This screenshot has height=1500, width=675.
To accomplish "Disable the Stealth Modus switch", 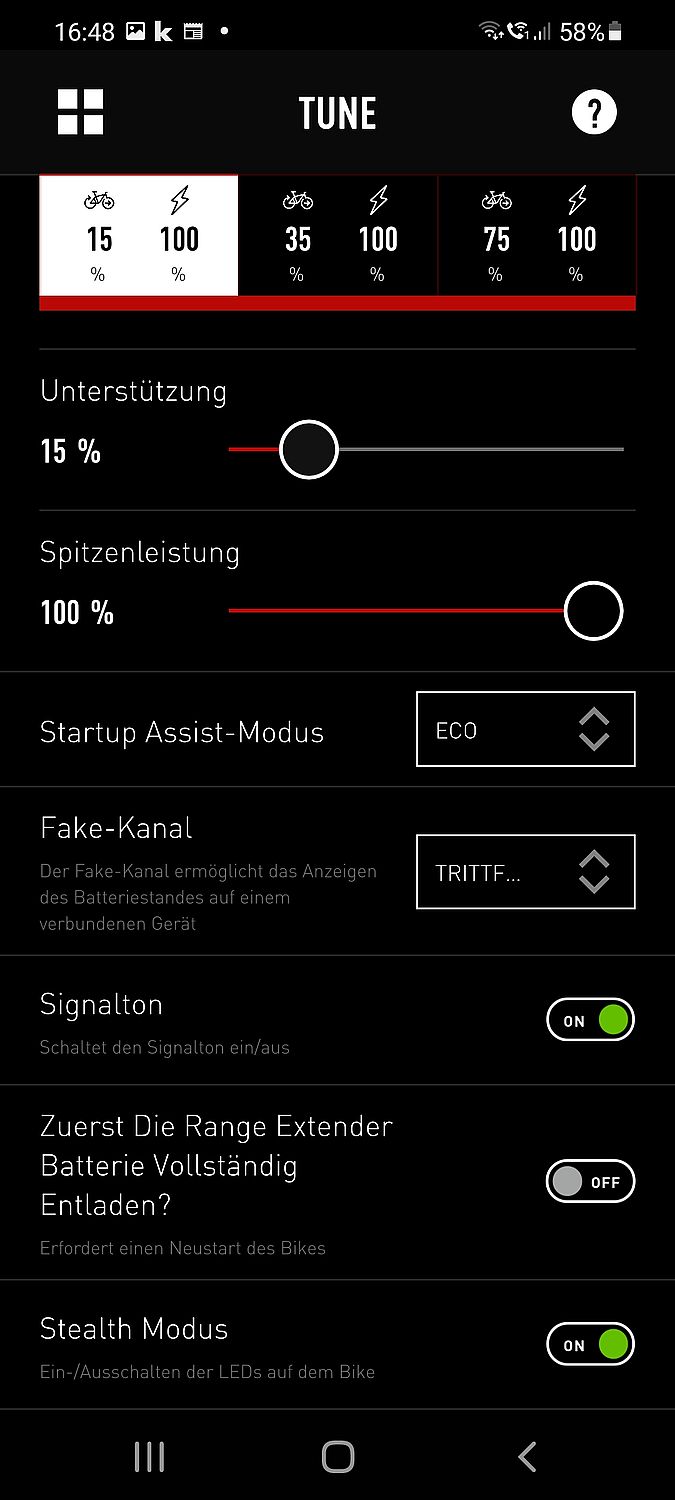I will pyautogui.click(x=590, y=1344).
